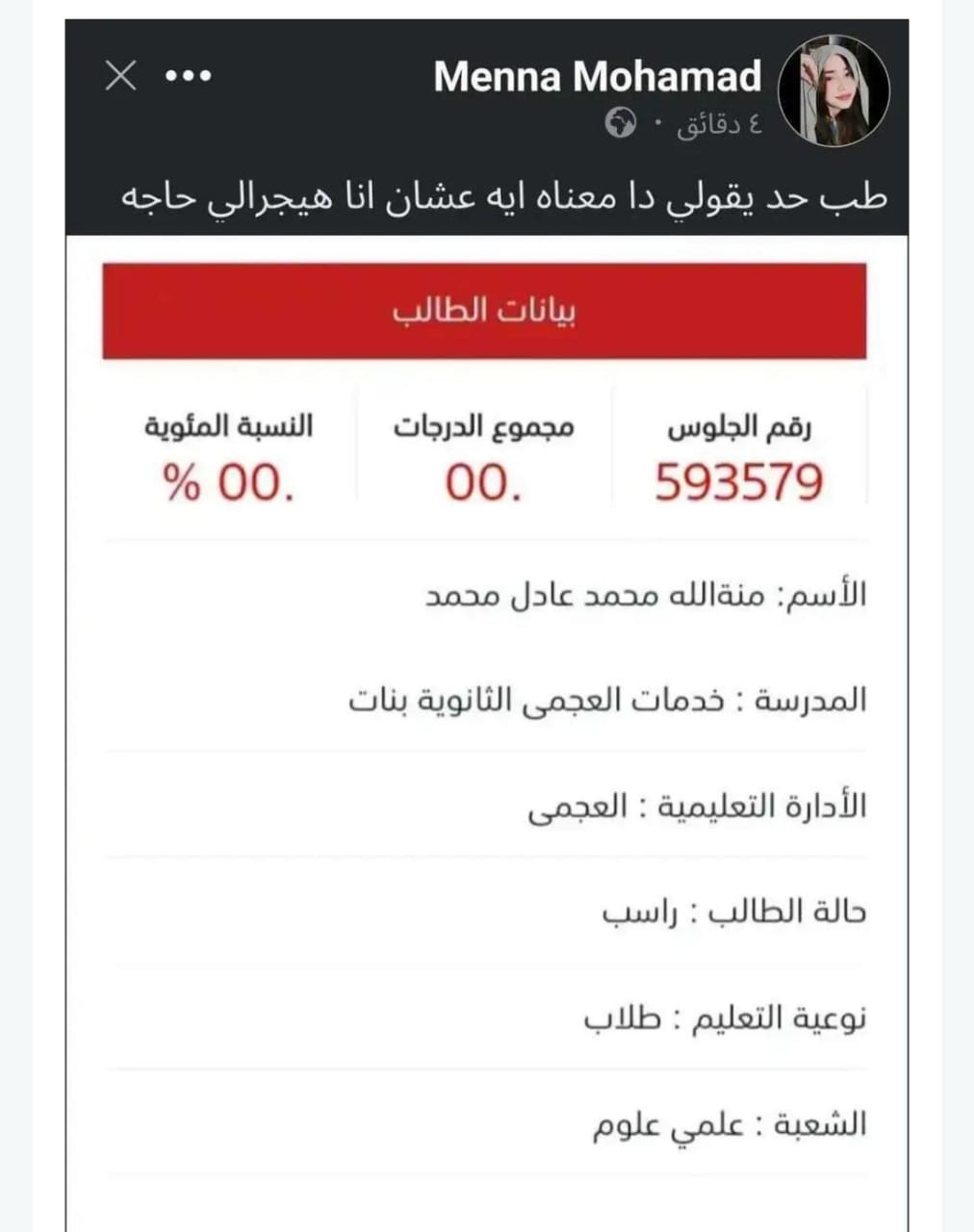Image resolution: width=974 pixels, height=1232 pixels.
Task: Open the Menna Mohamad profile name link
Action: (x=597, y=76)
